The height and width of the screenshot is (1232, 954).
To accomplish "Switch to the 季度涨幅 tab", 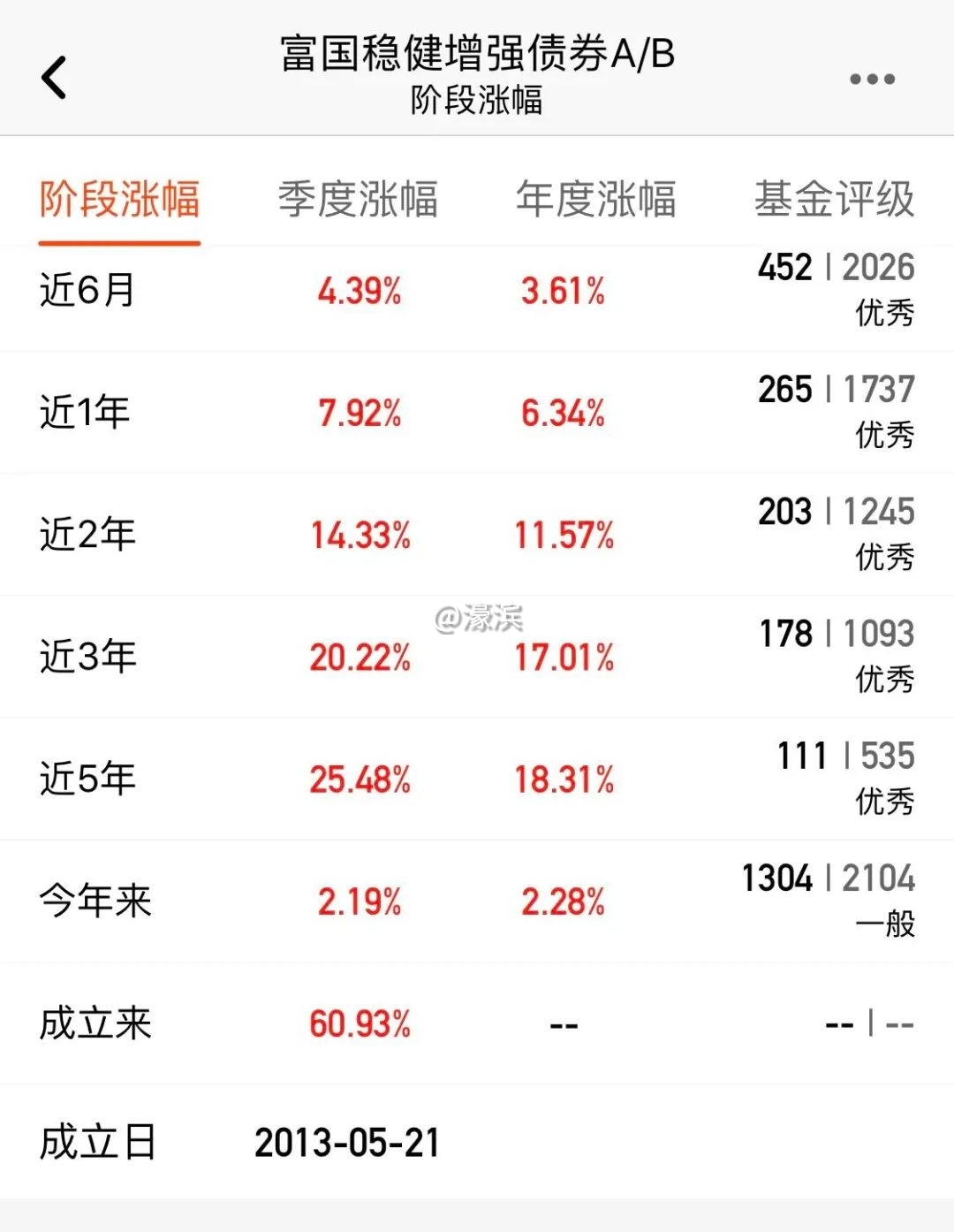I will (358, 200).
